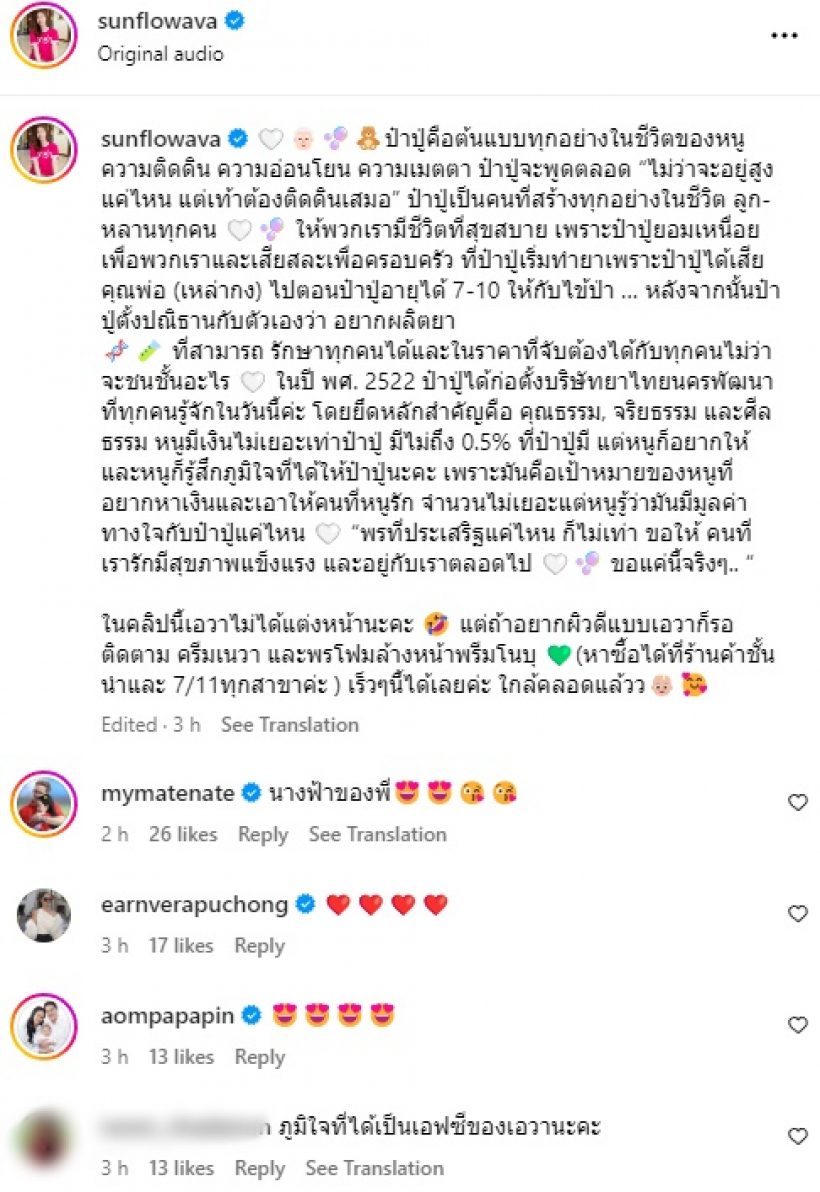The width and height of the screenshot is (820, 1192).
Task: Open the three-dot overflow menu
Action: tap(785, 35)
